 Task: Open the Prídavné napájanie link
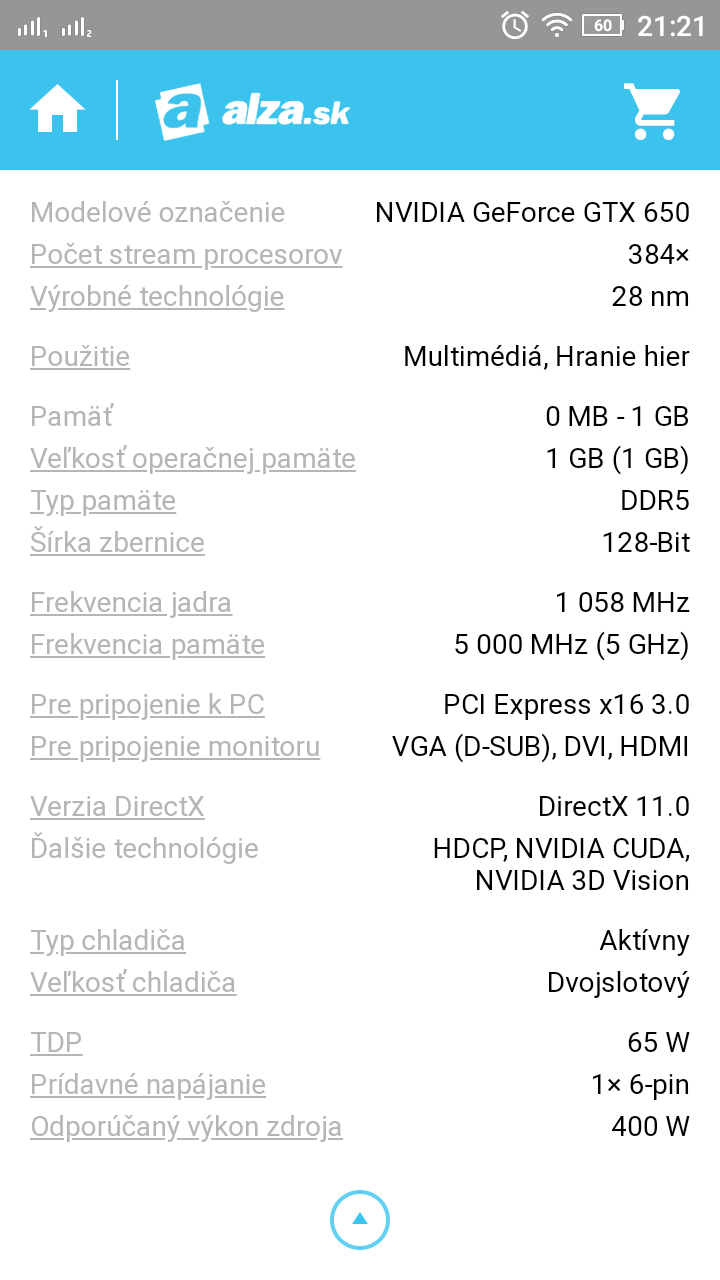pyautogui.click(x=148, y=1085)
